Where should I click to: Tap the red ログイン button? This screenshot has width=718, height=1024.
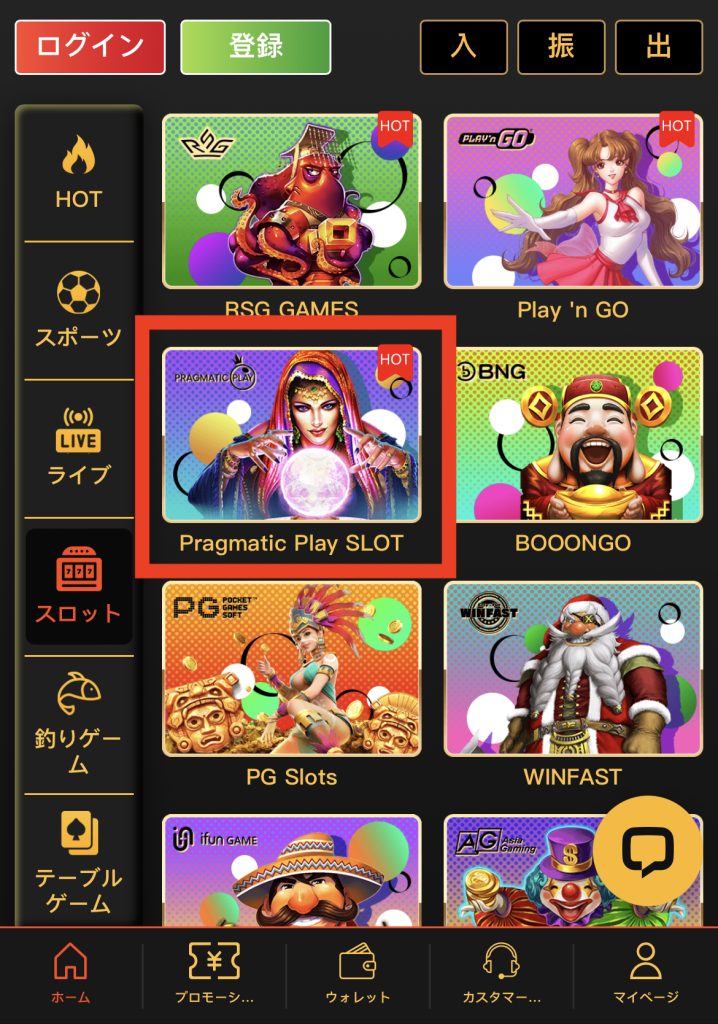tap(90, 46)
